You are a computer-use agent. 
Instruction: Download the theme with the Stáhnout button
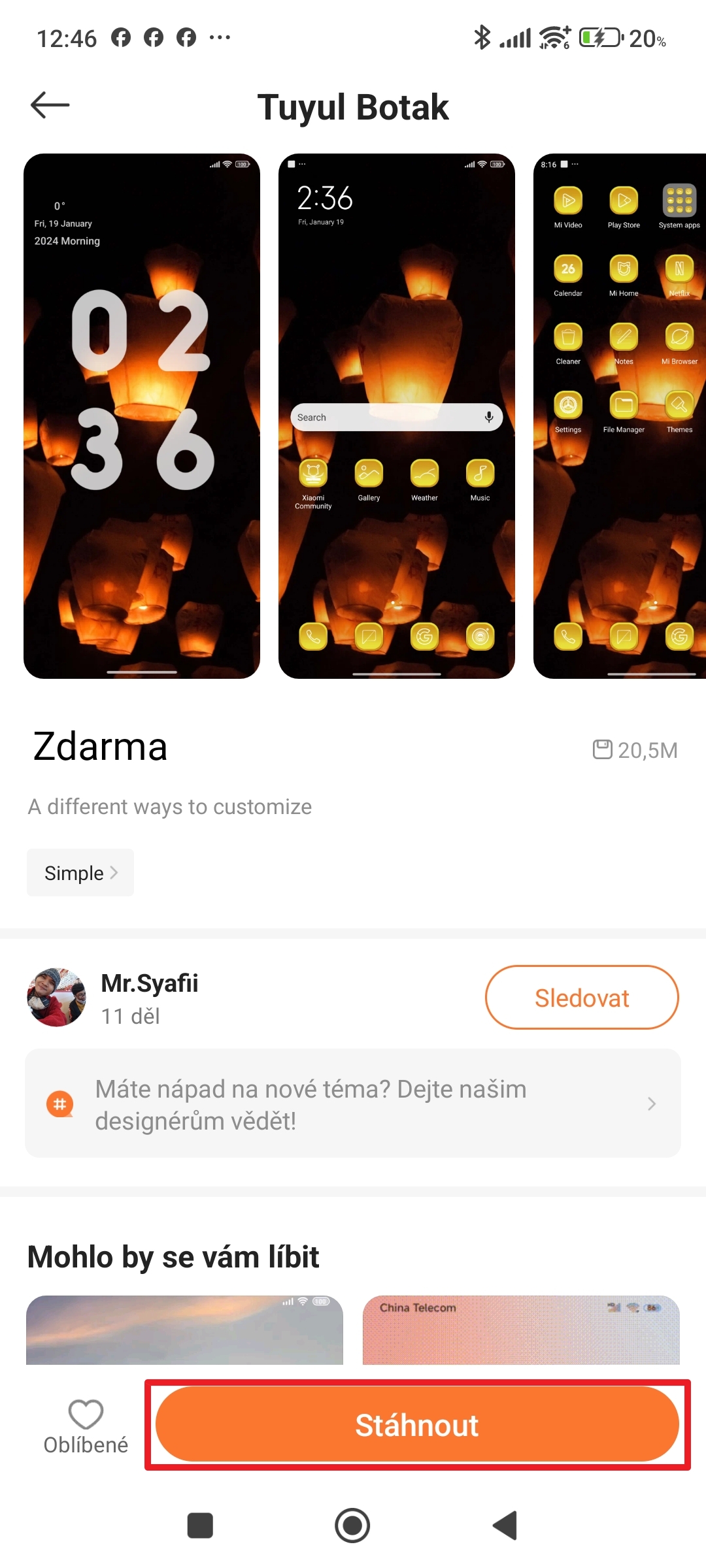417,1424
